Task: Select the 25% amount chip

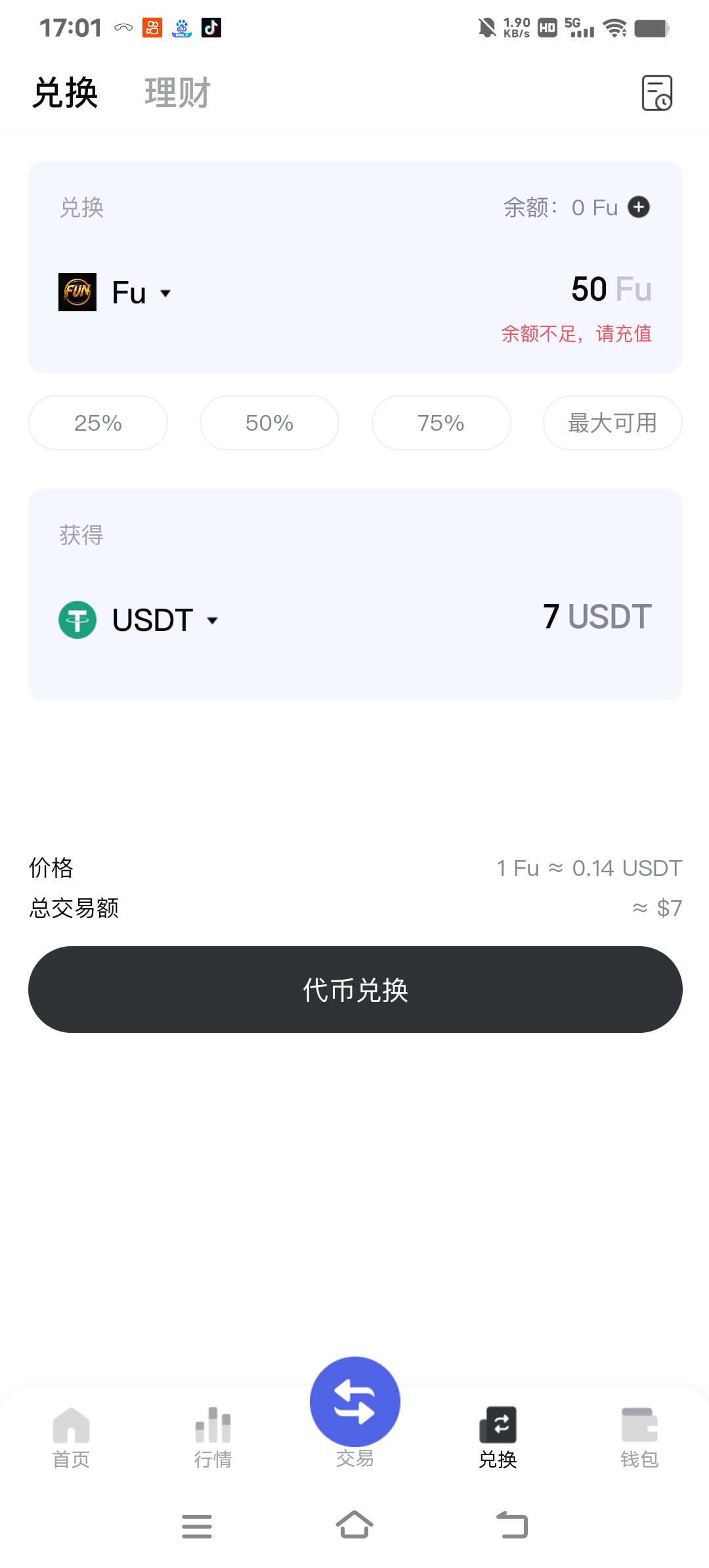Action: pyautogui.click(x=98, y=423)
